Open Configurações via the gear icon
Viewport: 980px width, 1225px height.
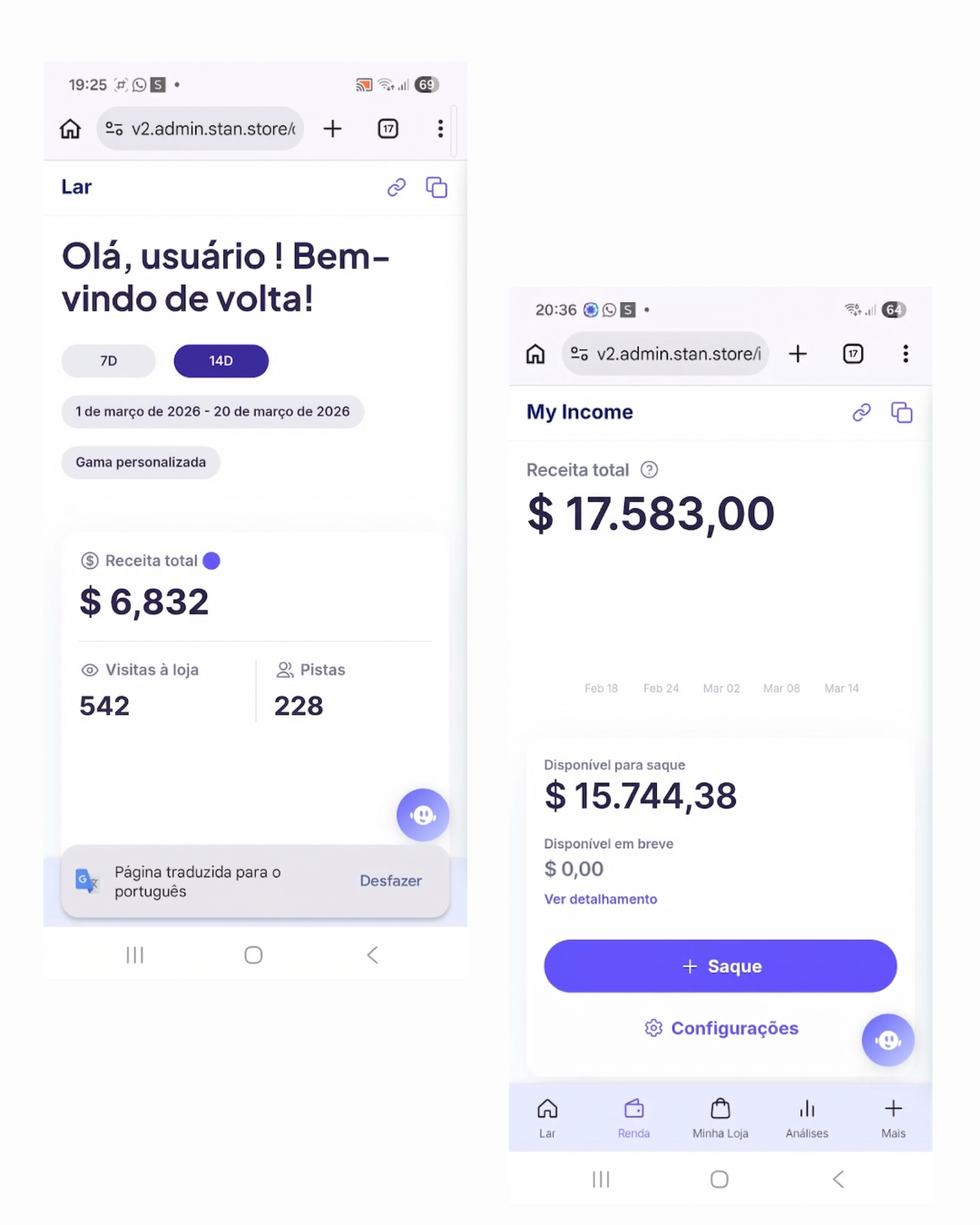pyautogui.click(x=720, y=1028)
